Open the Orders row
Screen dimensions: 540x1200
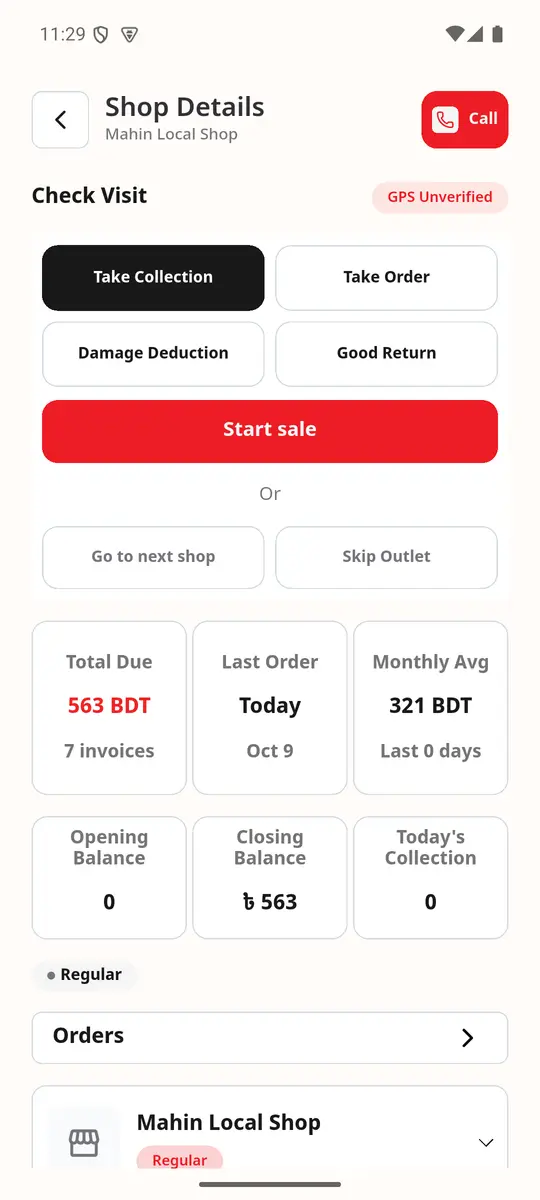click(x=270, y=1037)
